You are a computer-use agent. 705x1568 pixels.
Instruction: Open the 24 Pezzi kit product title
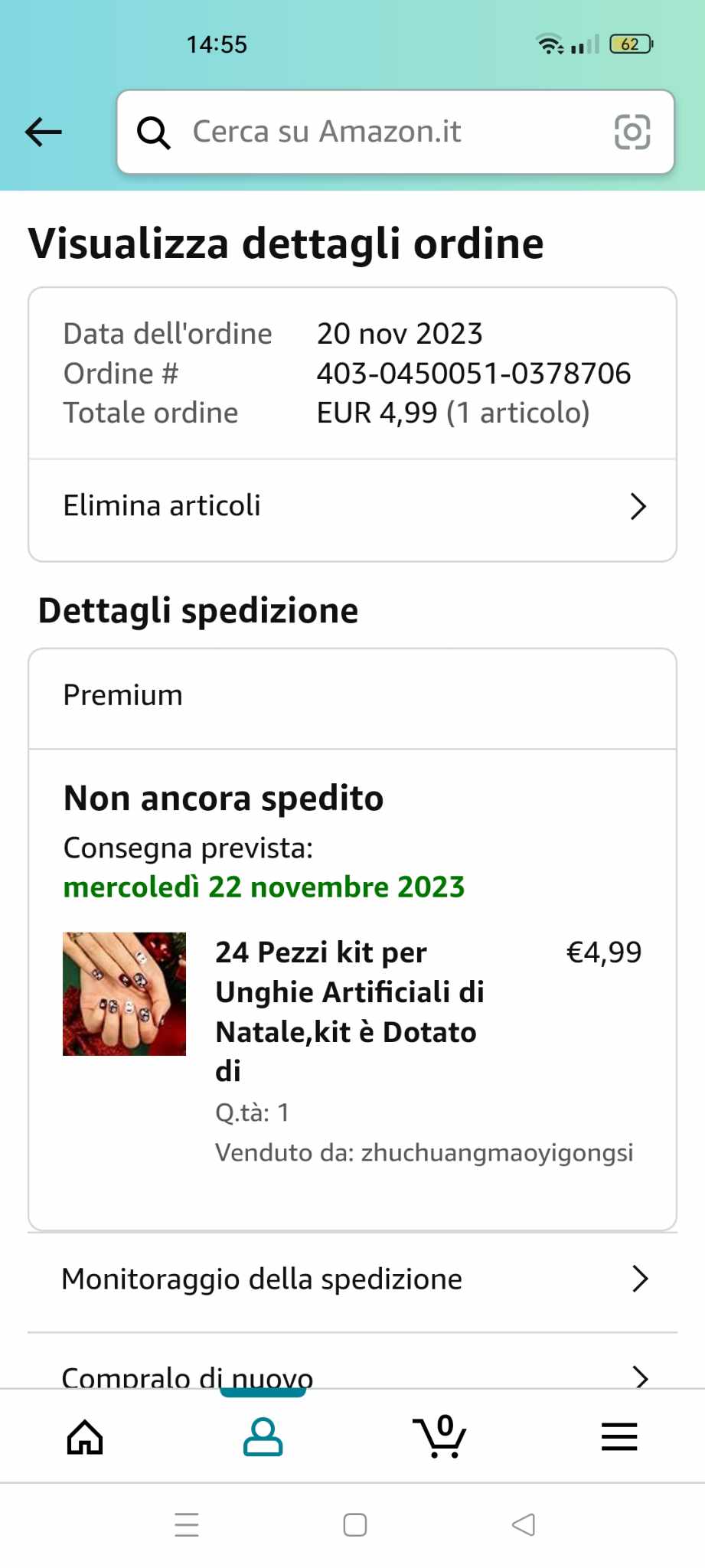(x=350, y=1011)
